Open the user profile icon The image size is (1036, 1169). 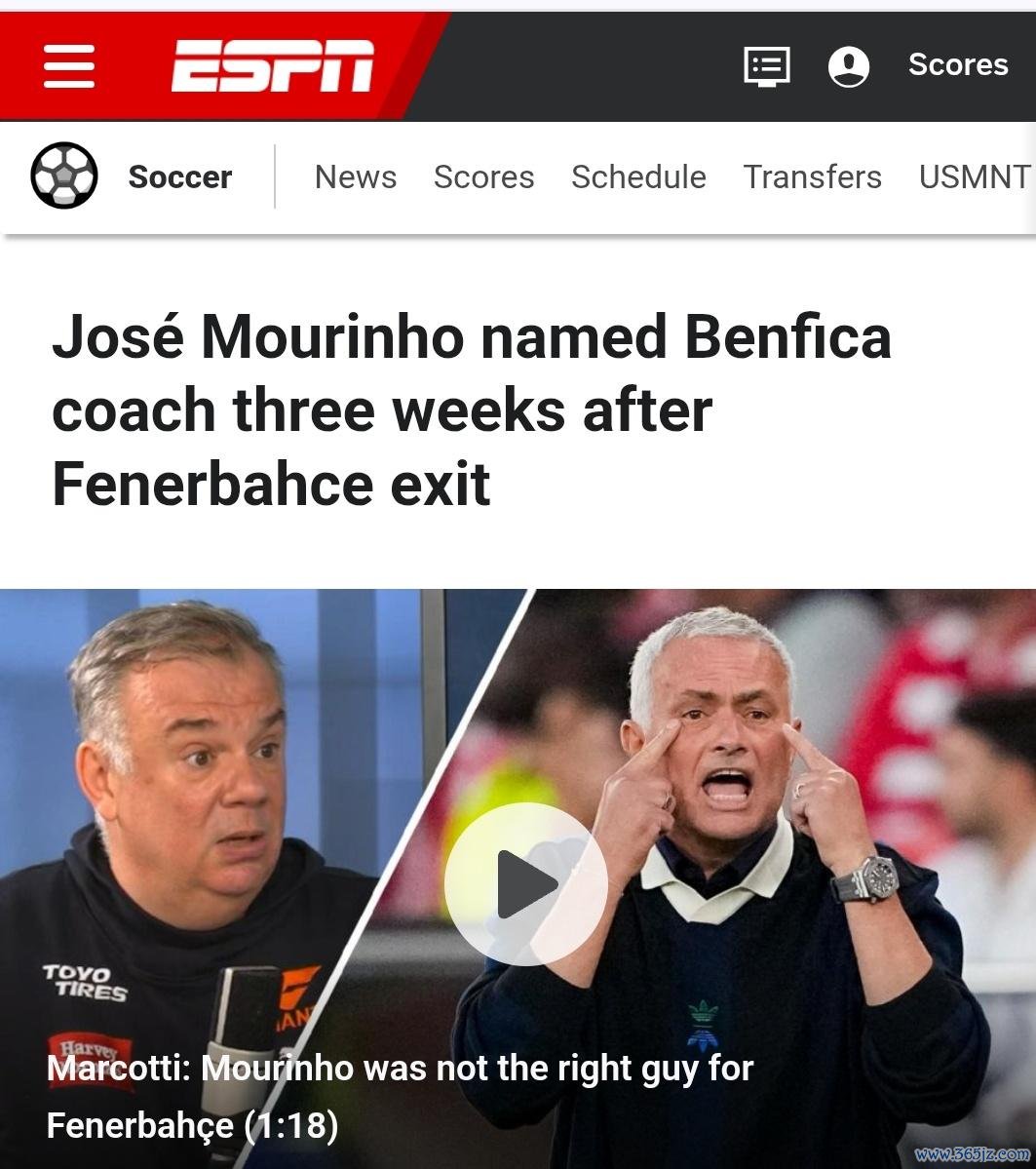[848, 66]
